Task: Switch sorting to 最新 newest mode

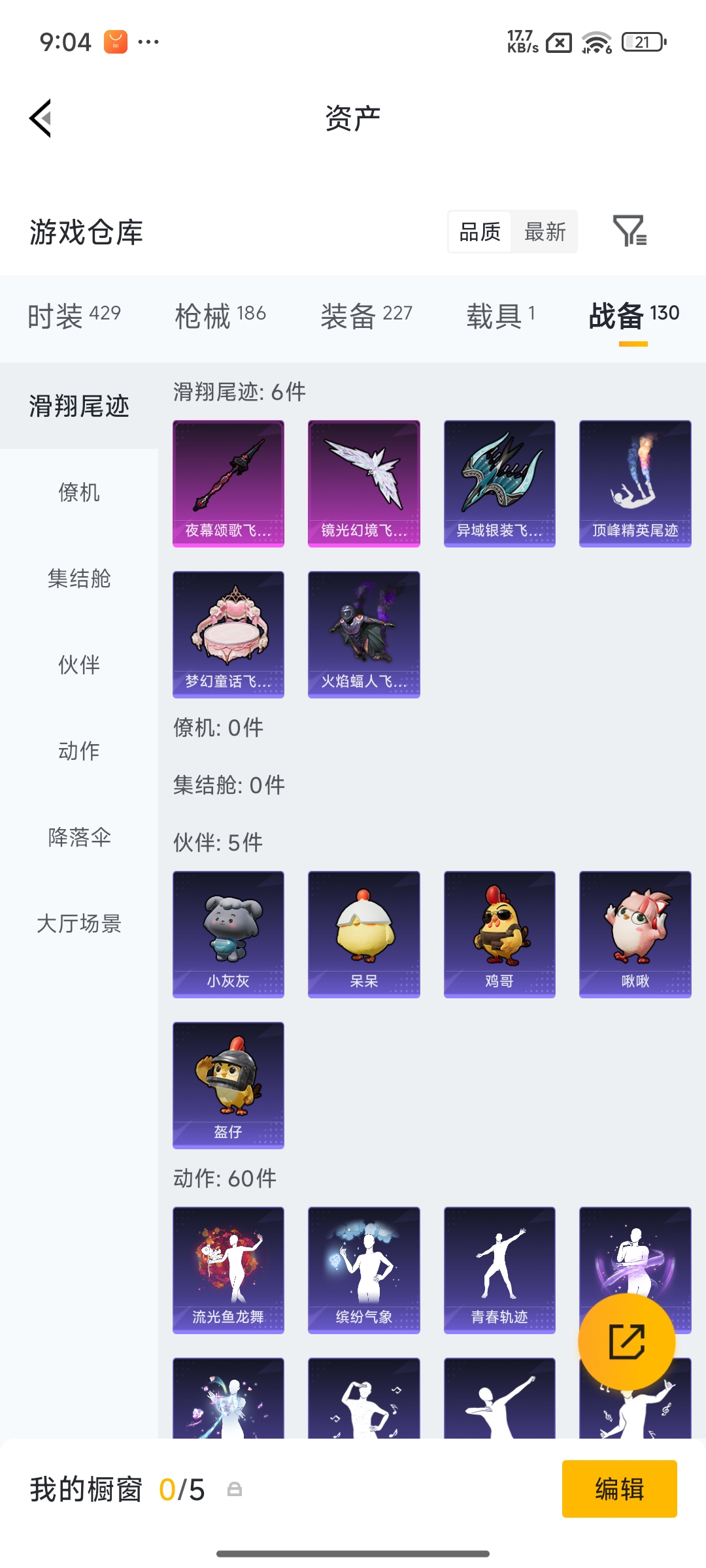Action: point(546,232)
